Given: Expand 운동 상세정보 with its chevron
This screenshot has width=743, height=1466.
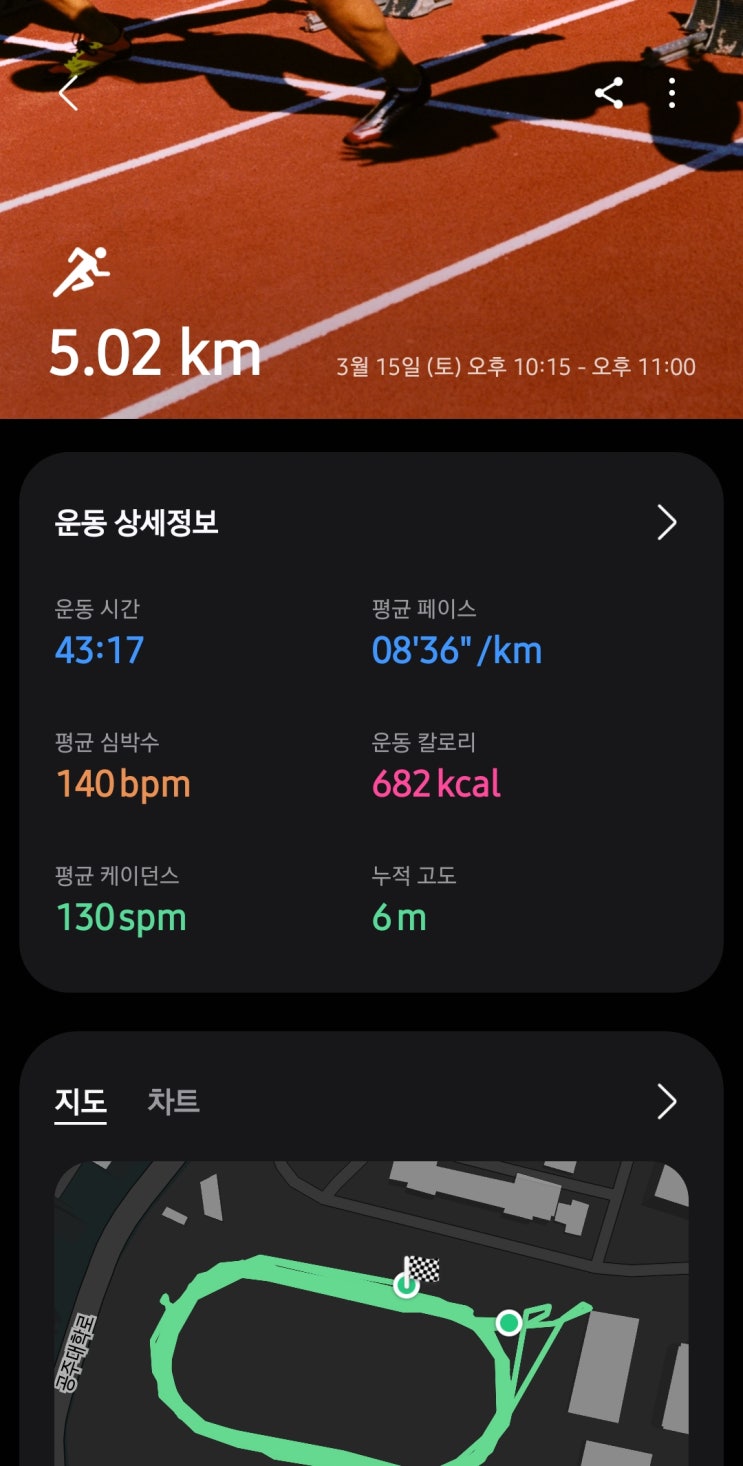Looking at the screenshot, I should 666,522.
